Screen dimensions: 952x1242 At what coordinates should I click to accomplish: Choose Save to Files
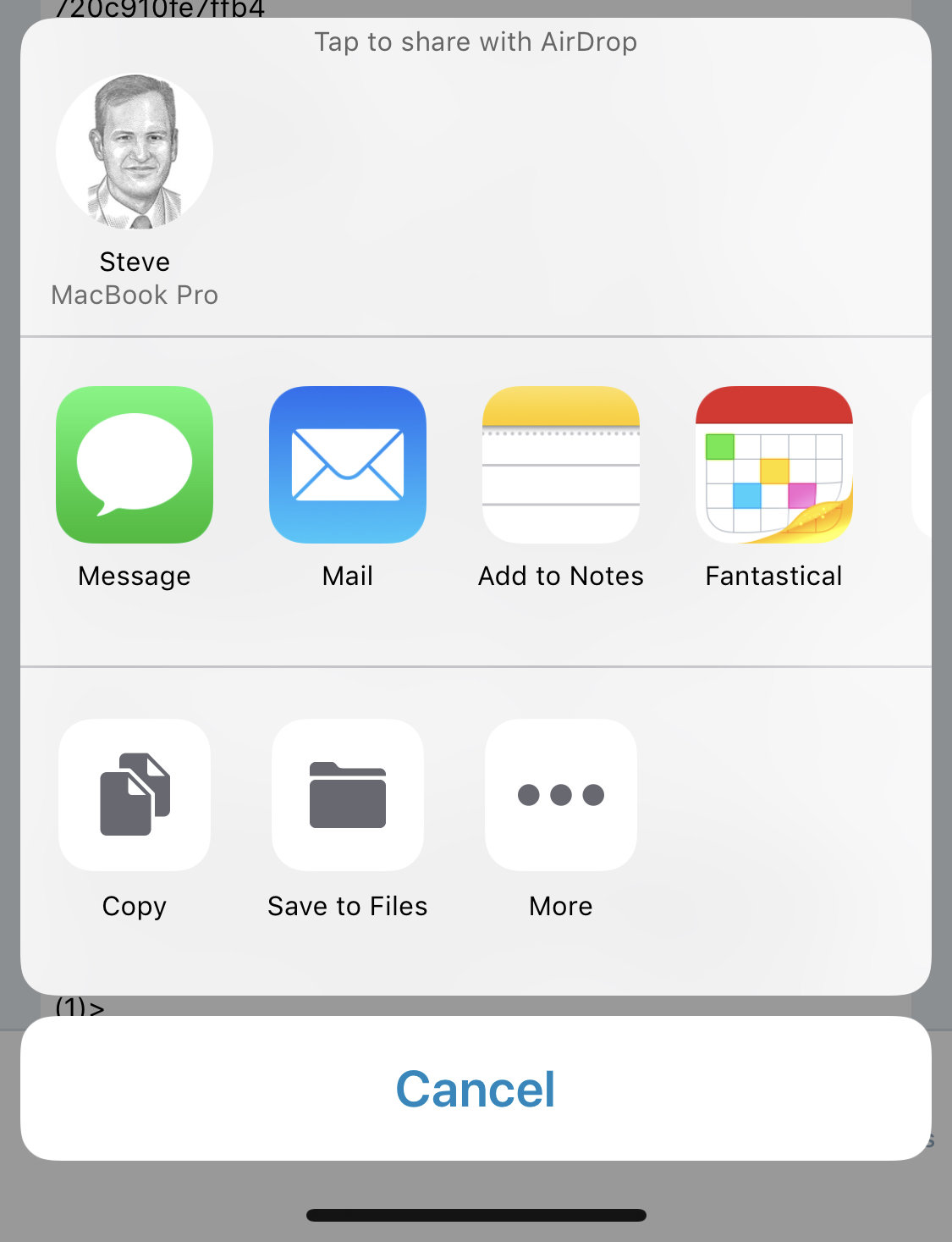348,795
